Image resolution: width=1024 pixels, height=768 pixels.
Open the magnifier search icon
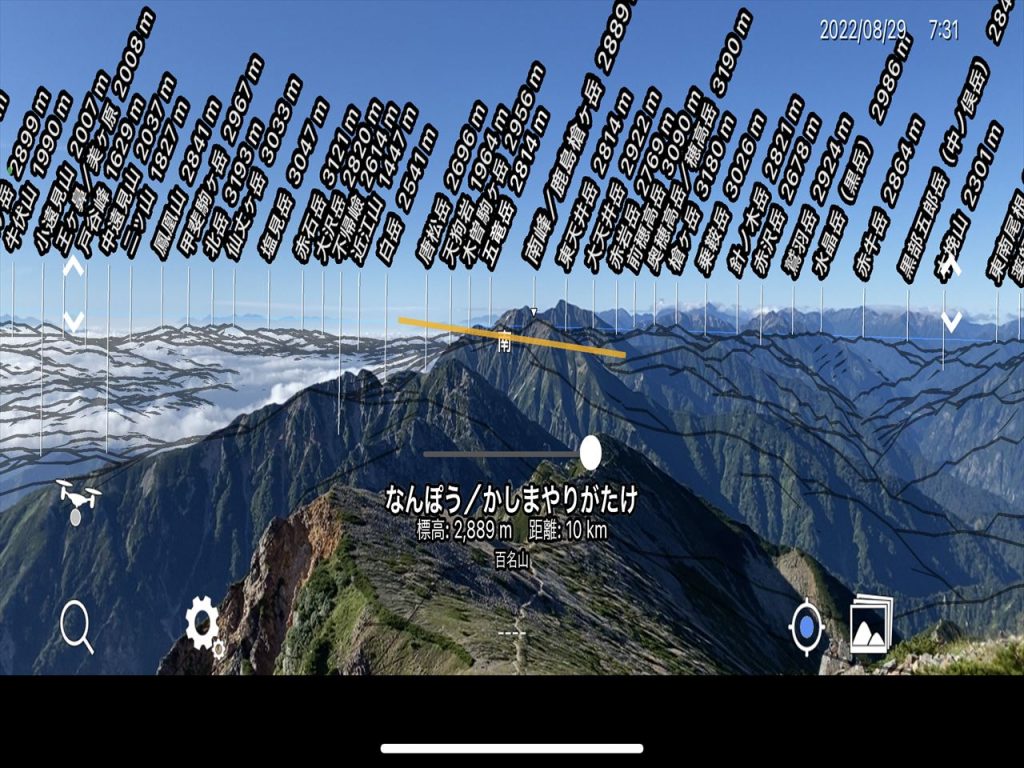(x=77, y=628)
